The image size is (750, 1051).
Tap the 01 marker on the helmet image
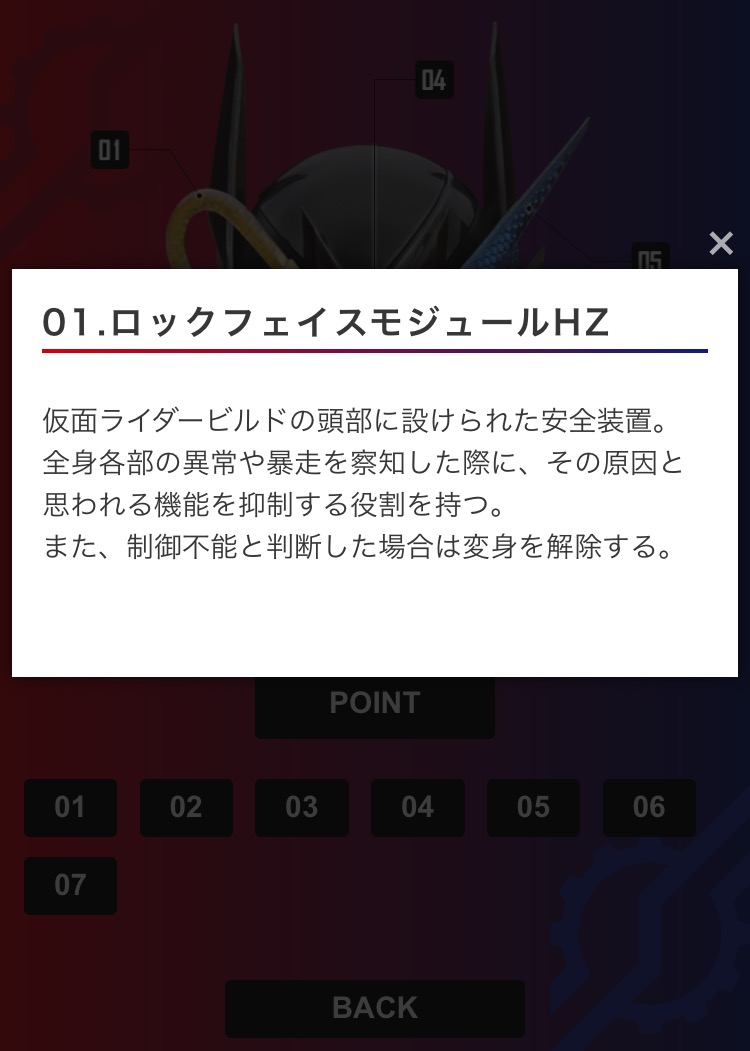110,149
